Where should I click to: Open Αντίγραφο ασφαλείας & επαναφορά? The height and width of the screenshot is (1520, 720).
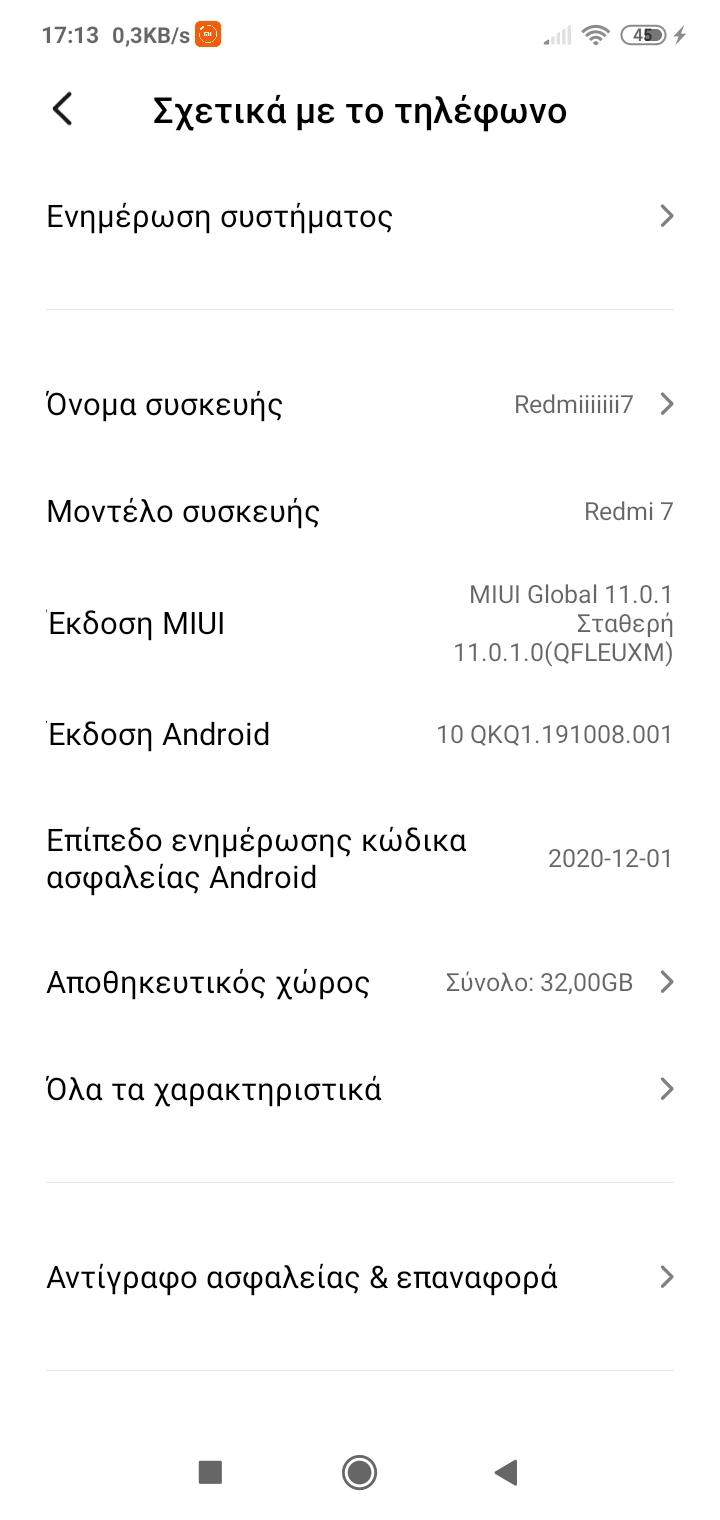360,1277
